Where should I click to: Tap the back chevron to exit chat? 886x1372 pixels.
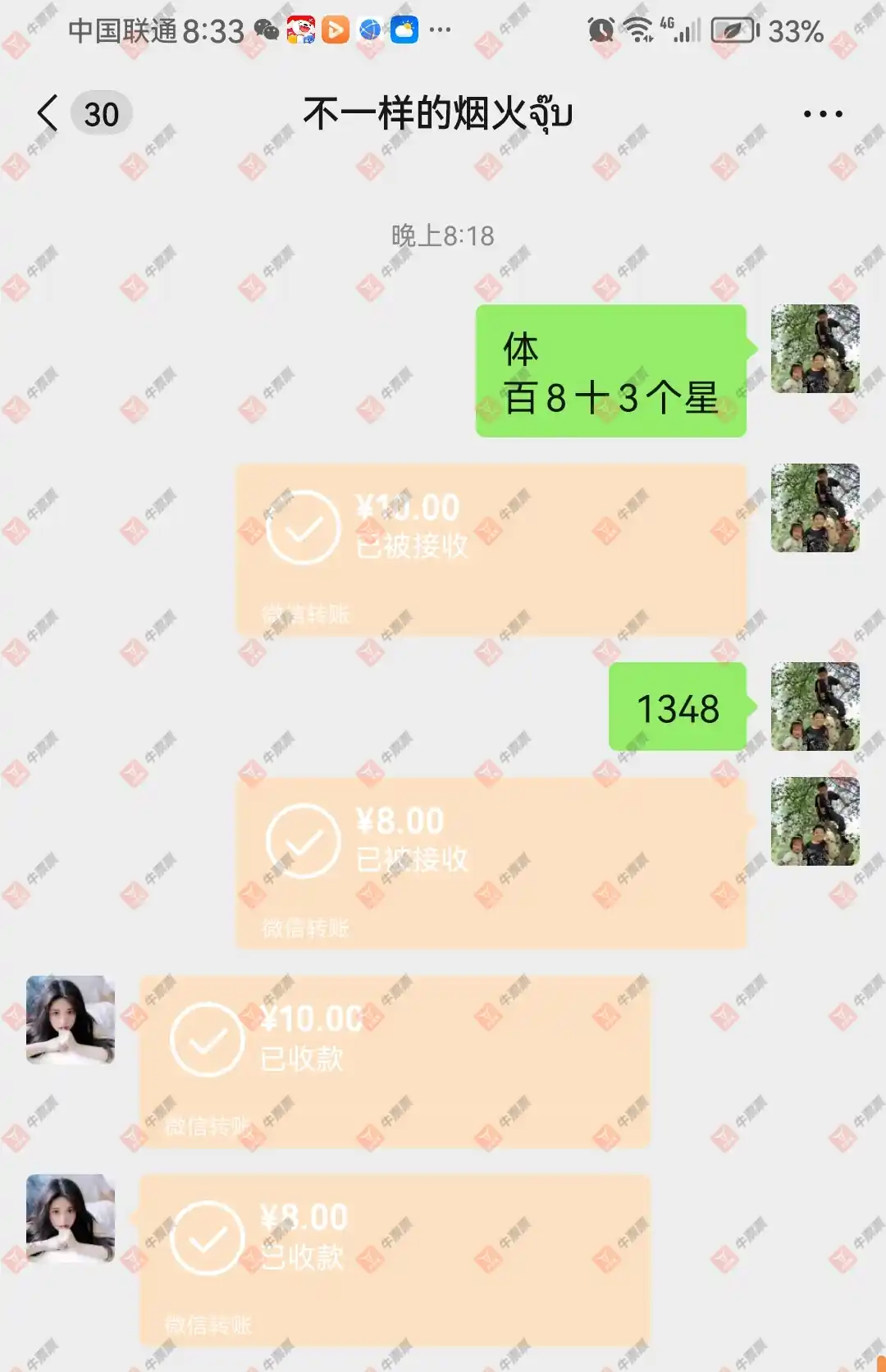(x=47, y=113)
